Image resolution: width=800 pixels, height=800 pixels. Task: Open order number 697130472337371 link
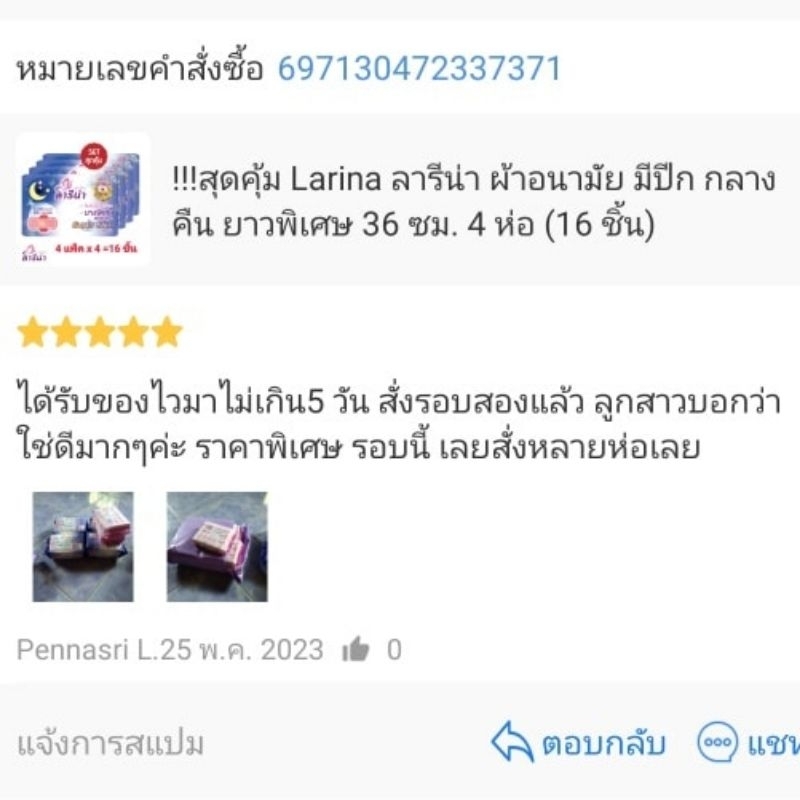tap(419, 68)
